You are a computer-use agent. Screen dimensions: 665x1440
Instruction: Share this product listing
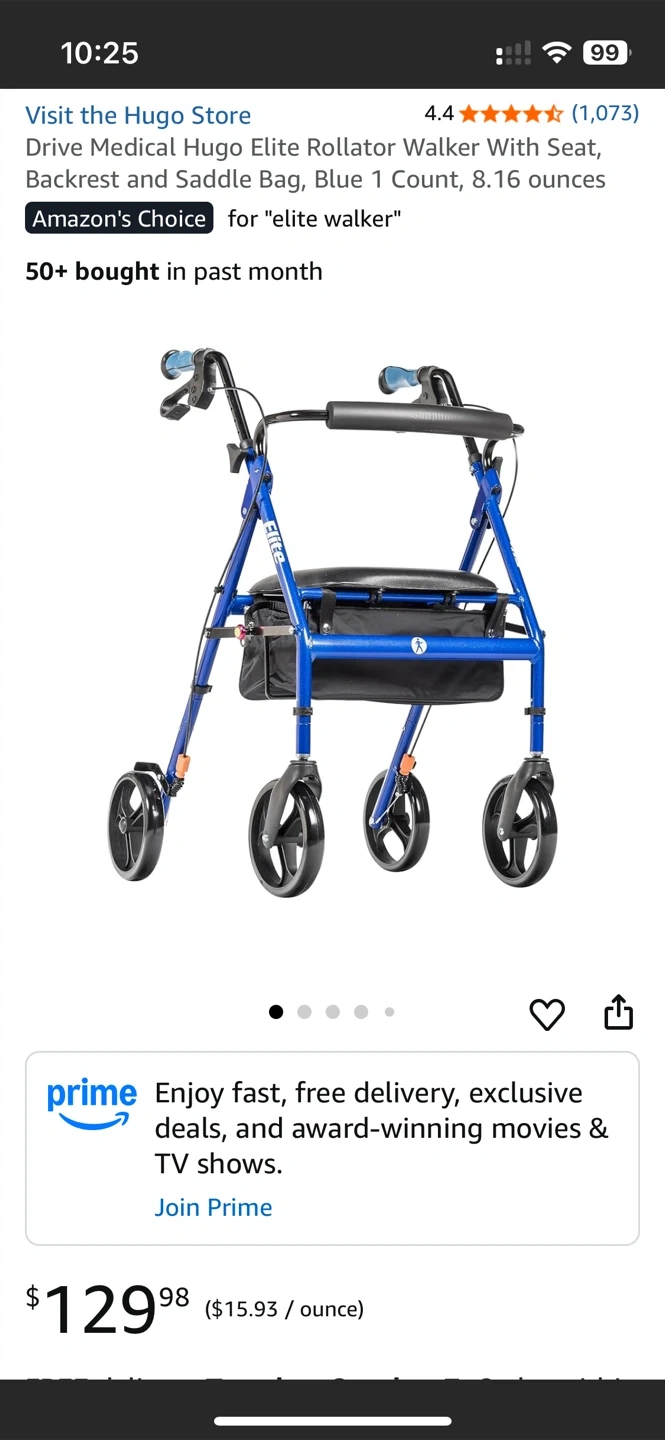coord(619,1012)
